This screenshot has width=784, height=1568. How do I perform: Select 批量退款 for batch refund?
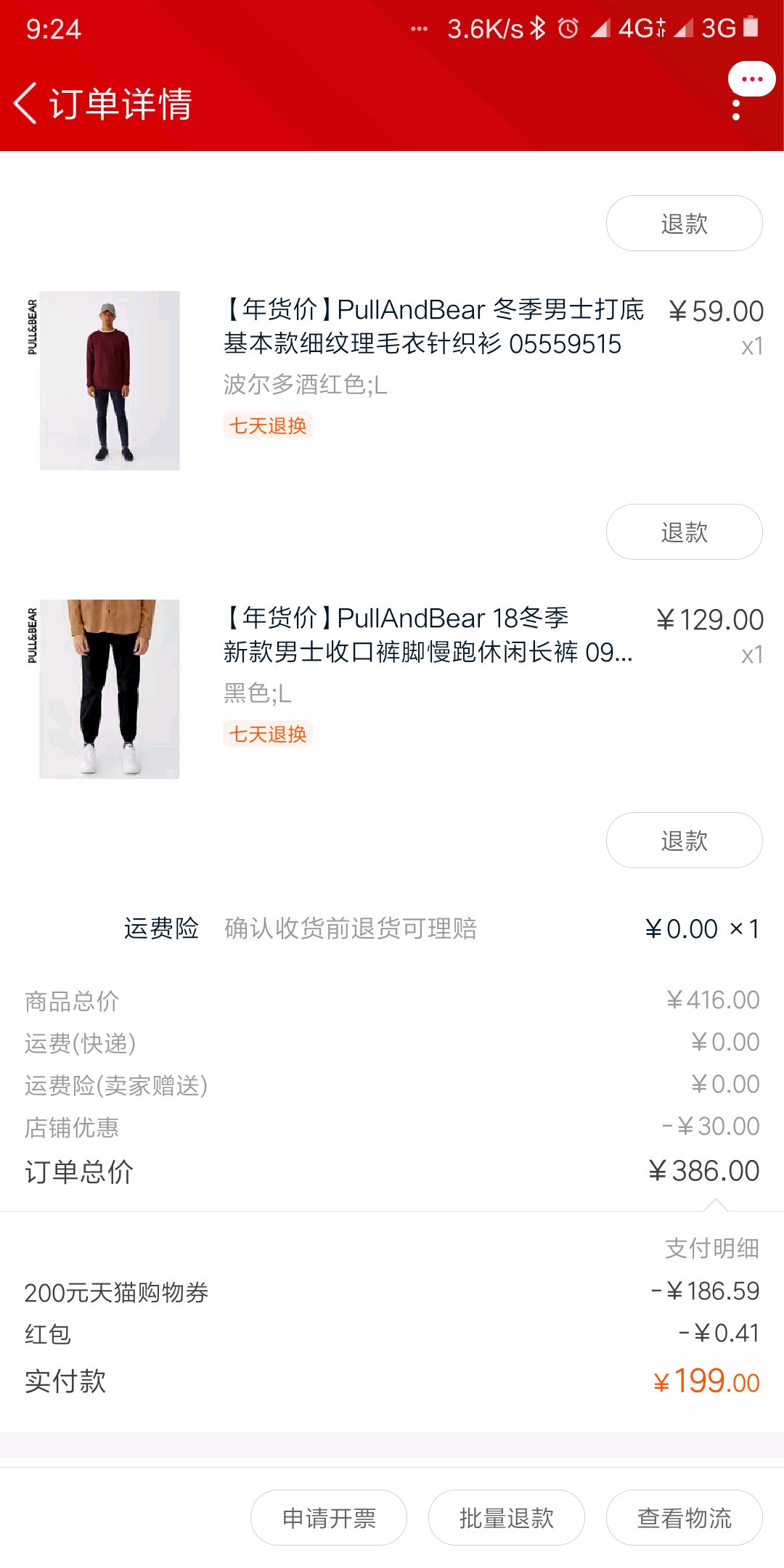pos(506,1517)
